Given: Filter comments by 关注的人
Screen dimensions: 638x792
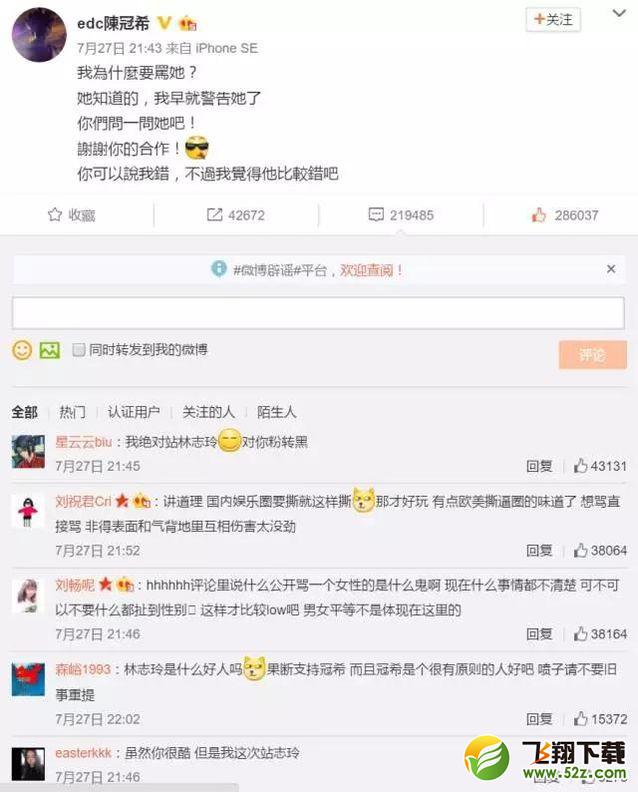Looking at the screenshot, I should pyautogui.click(x=208, y=411).
